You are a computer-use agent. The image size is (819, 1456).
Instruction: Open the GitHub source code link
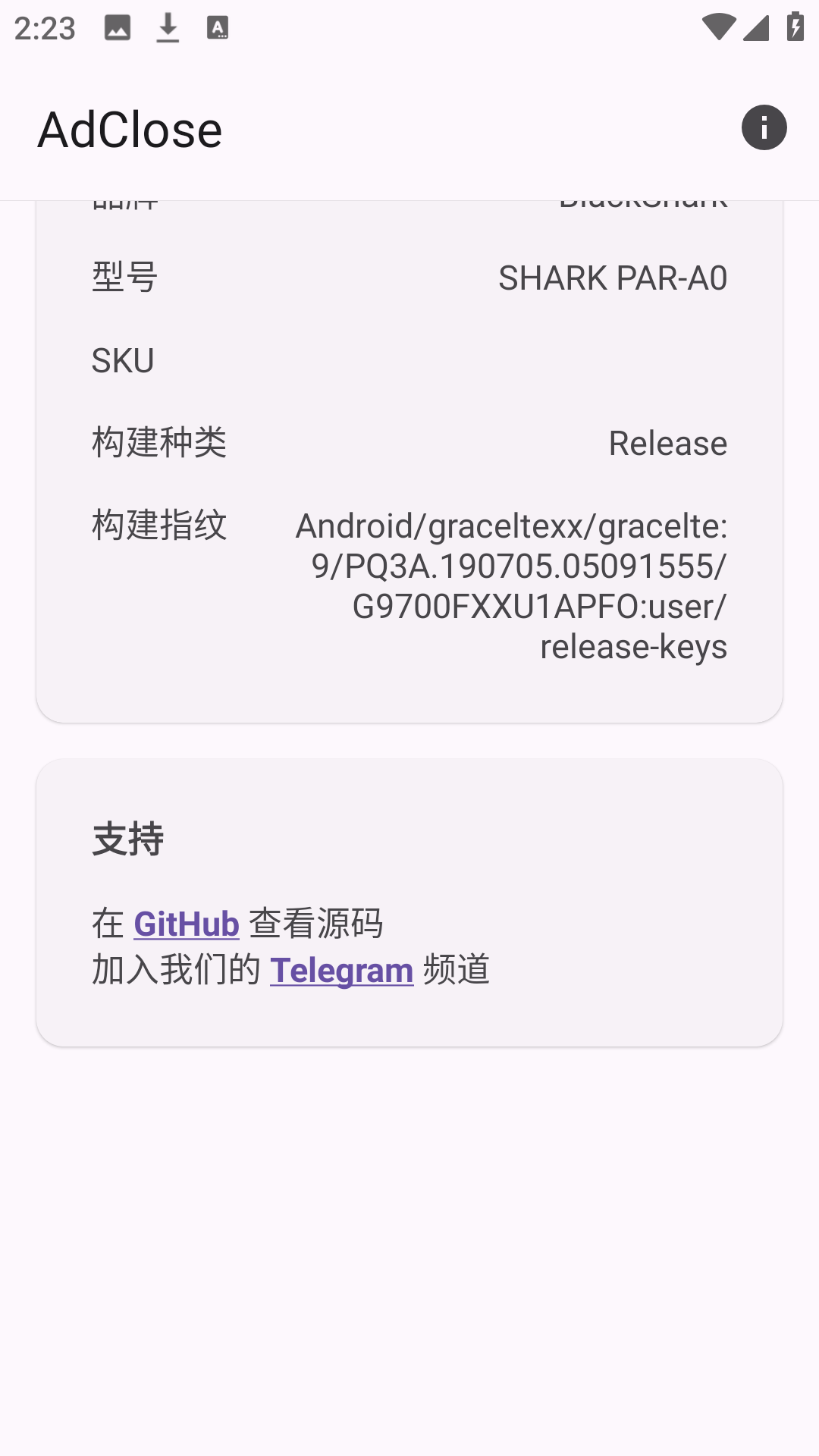point(186,924)
